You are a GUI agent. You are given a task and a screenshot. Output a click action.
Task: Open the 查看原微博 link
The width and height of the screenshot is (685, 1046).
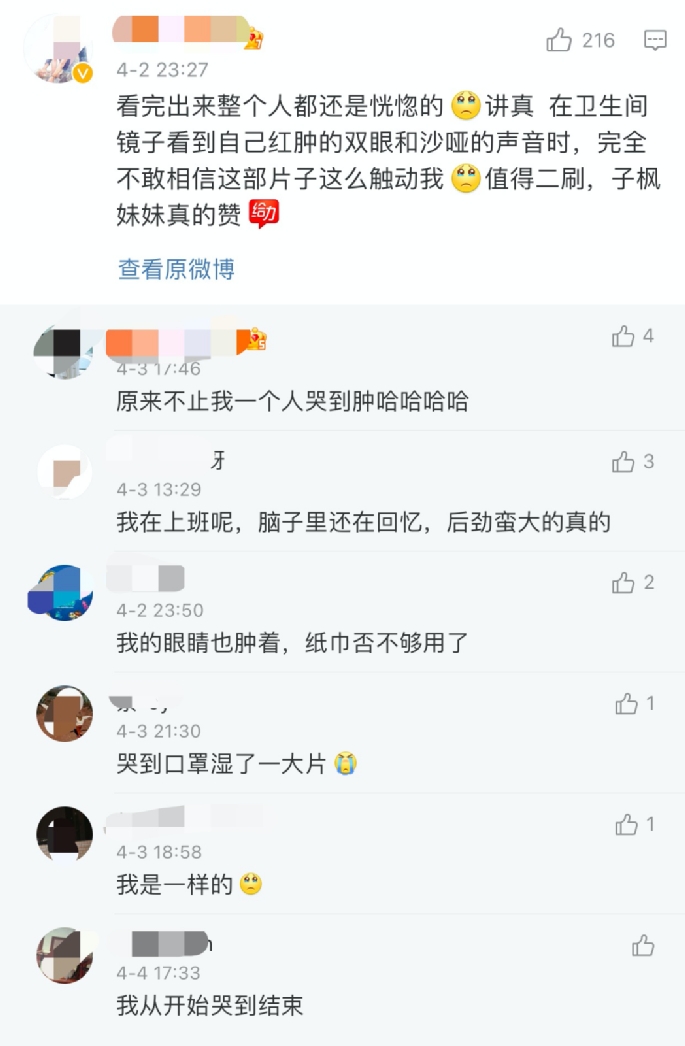tap(176, 269)
